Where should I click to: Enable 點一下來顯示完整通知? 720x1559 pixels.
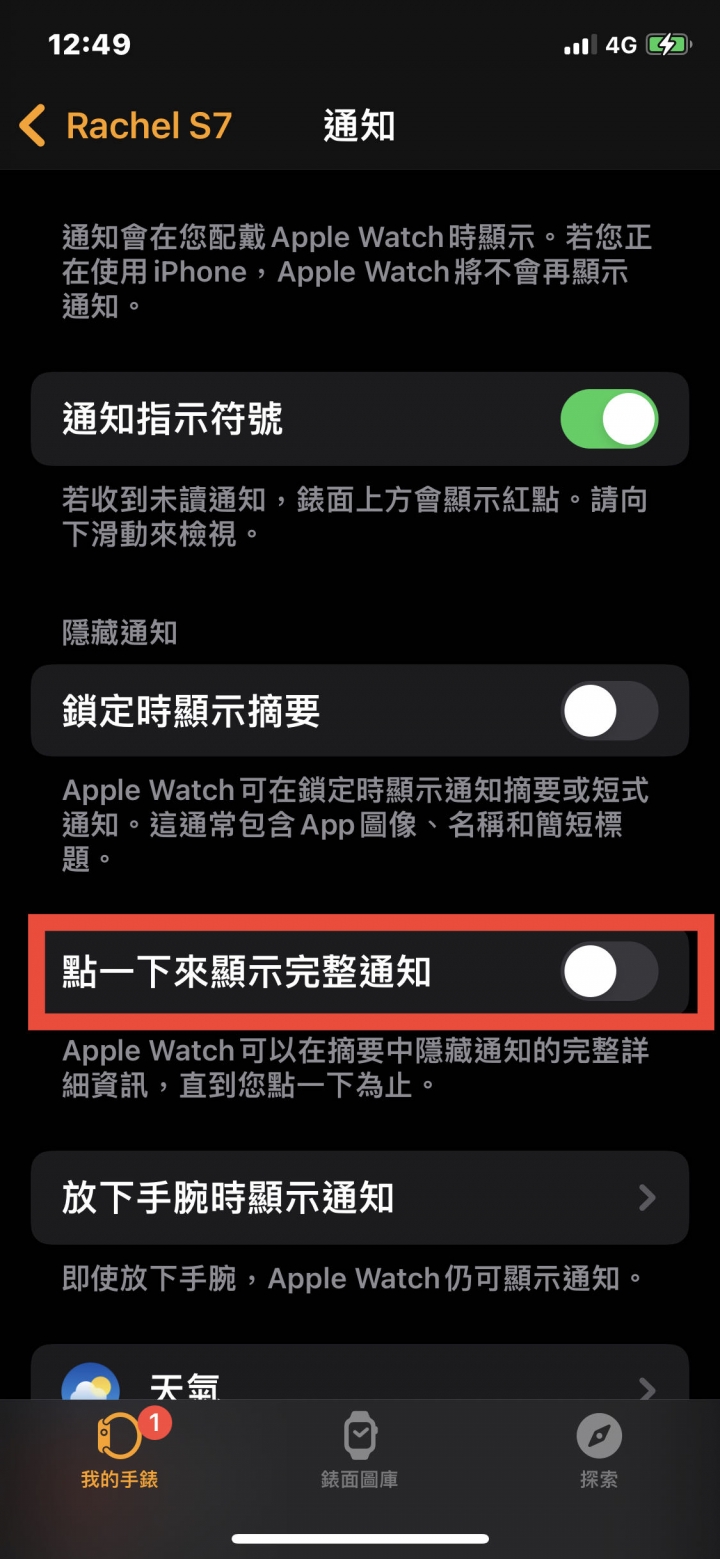(609, 971)
